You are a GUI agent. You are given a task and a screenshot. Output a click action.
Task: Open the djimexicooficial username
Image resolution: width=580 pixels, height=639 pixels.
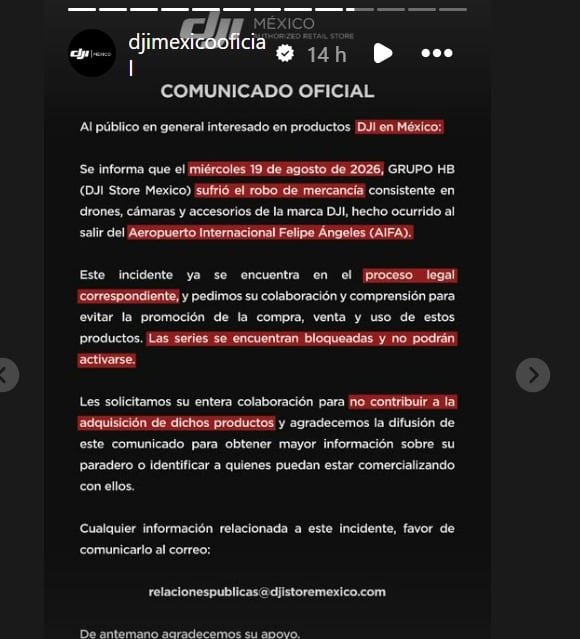click(197, 54)
